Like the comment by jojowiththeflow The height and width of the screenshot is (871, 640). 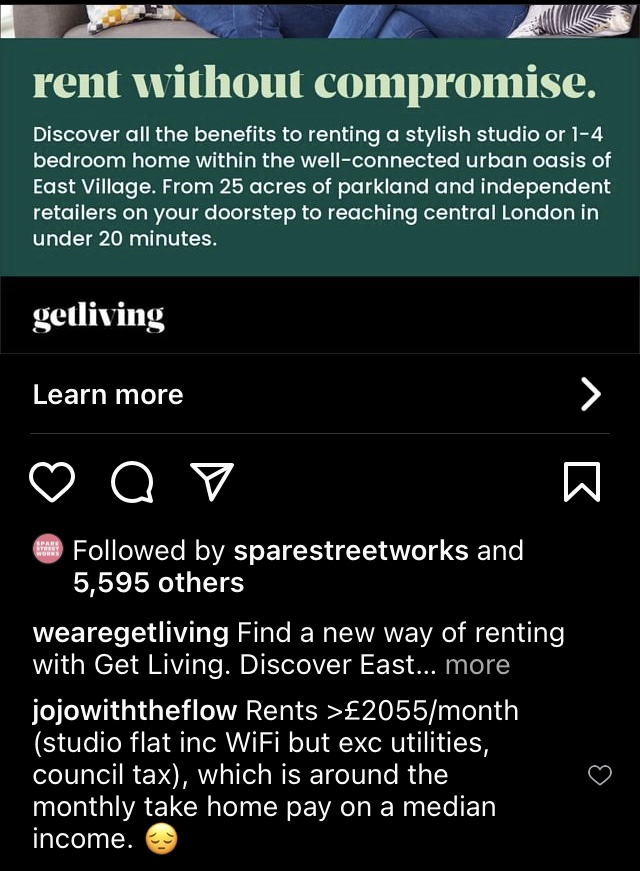point(599,775)
